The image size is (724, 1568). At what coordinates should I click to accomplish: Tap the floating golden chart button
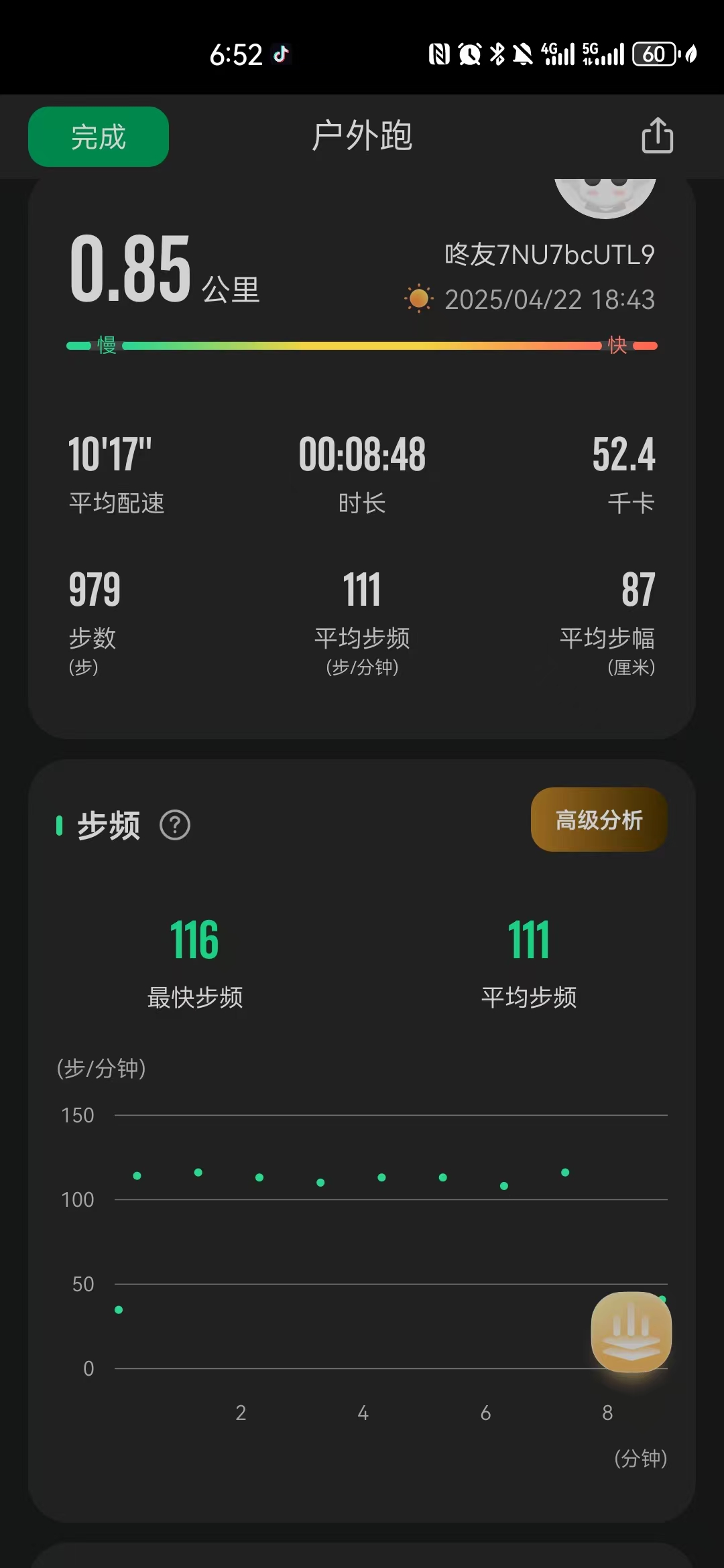pyautogui.click(x=631, y=1331)
